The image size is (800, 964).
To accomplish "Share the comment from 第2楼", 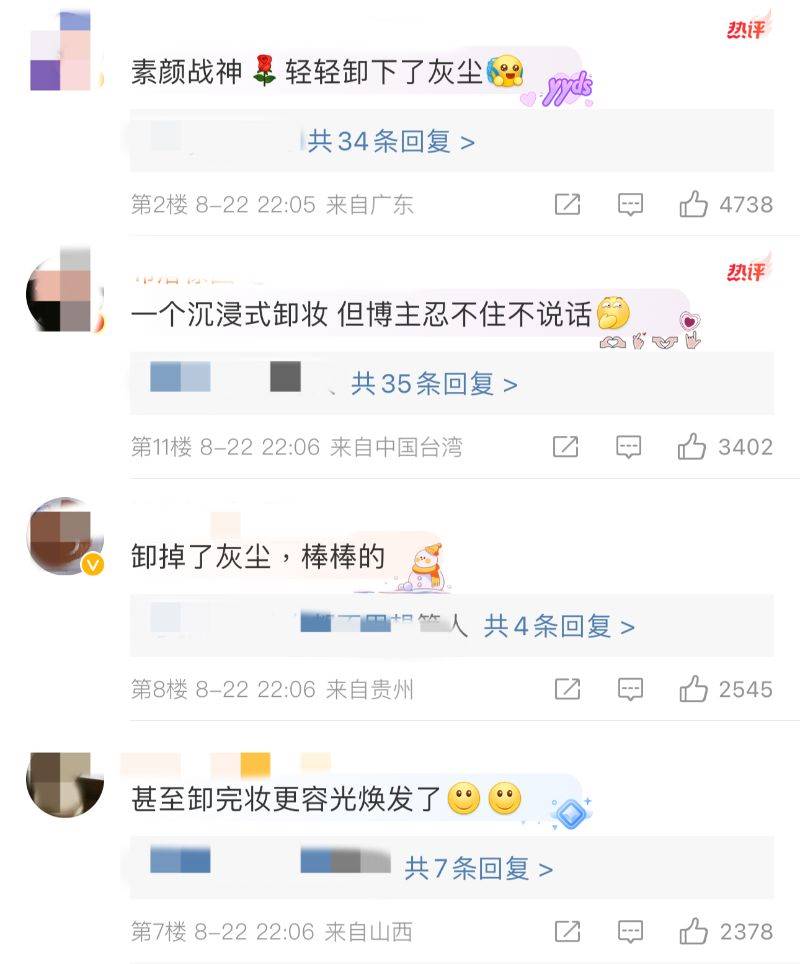I will tap(567, 205).
